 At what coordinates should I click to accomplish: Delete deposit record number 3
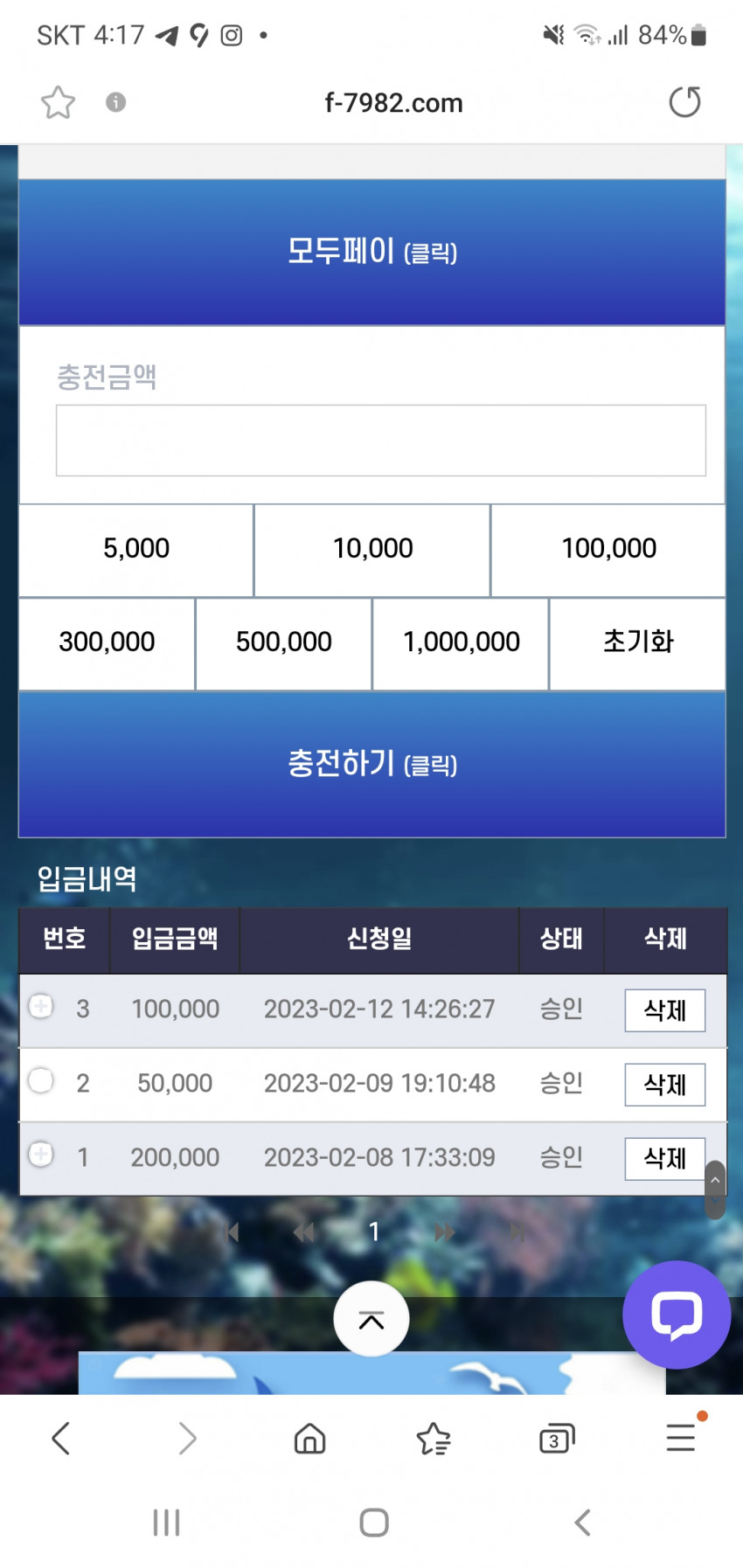[664, 1010]
